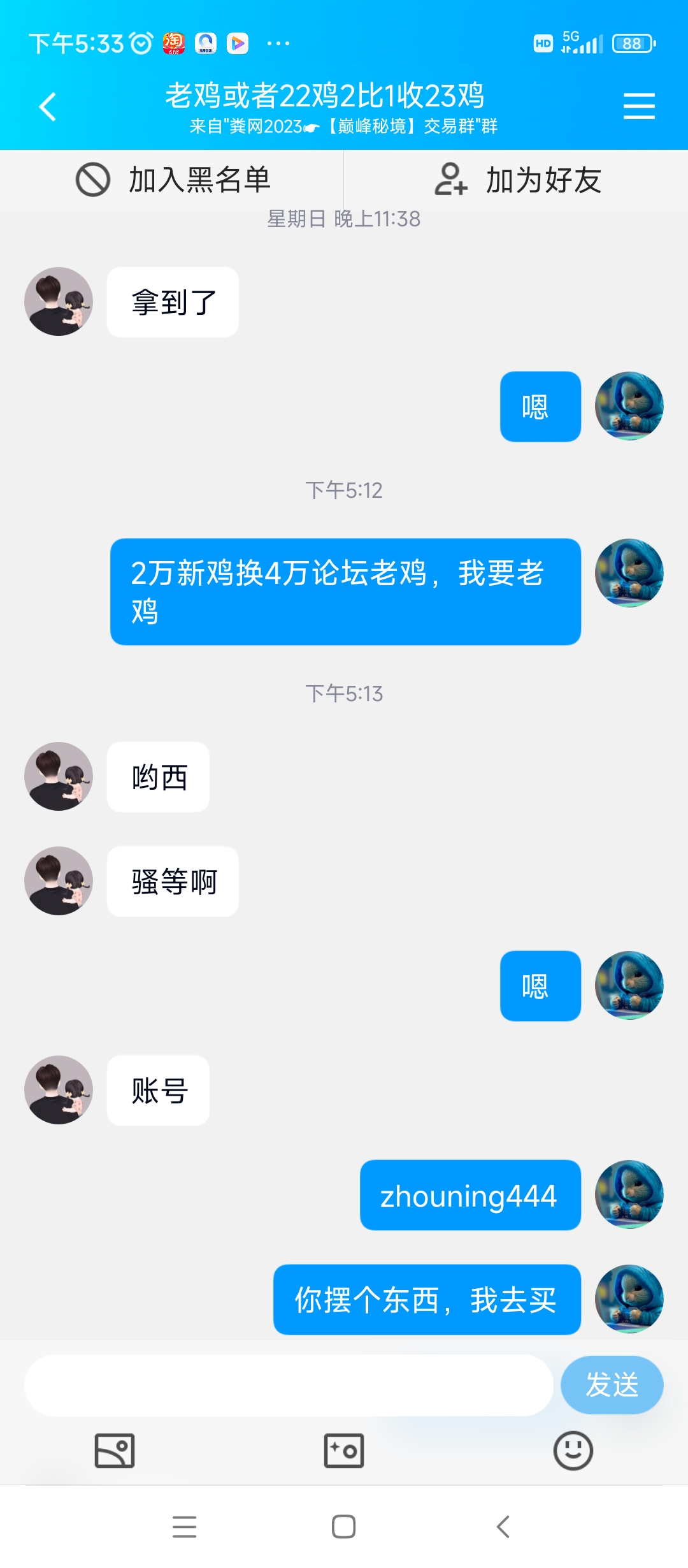Open my avatar beside zhouning444 message

click(x=629, y=1194)
